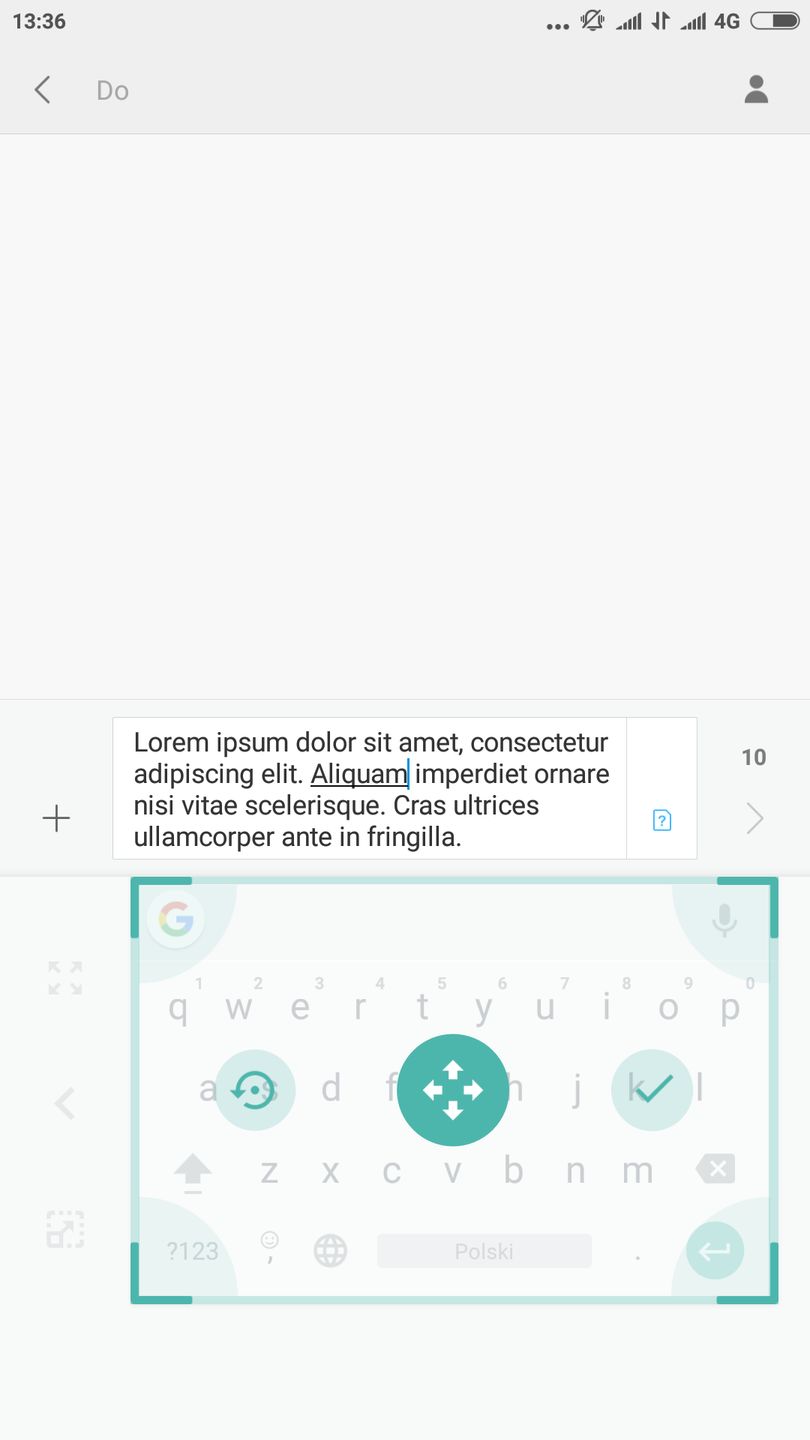
Task: Tap the left chevron beside keyboard
Action: [x=65, y=1104]
